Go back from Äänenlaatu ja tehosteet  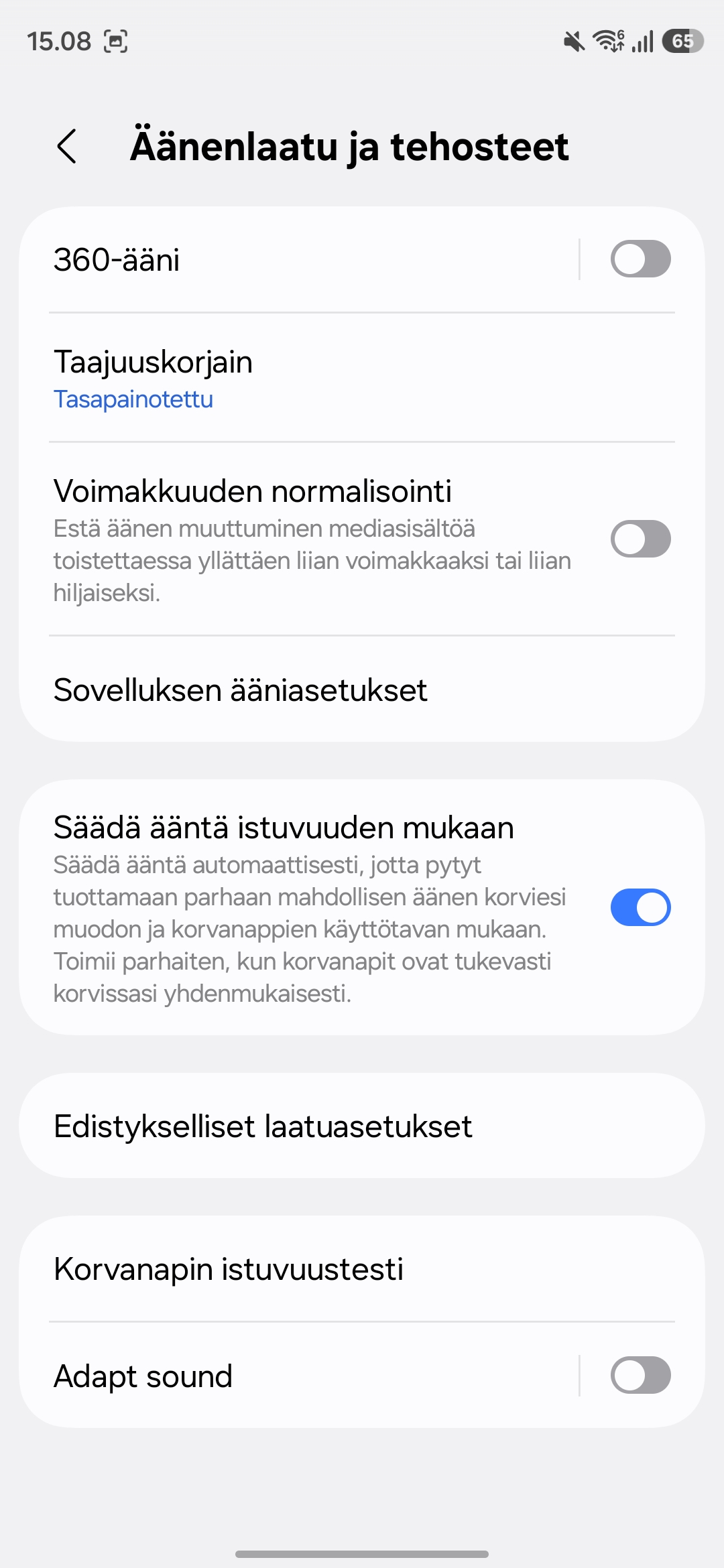point(67,146)
